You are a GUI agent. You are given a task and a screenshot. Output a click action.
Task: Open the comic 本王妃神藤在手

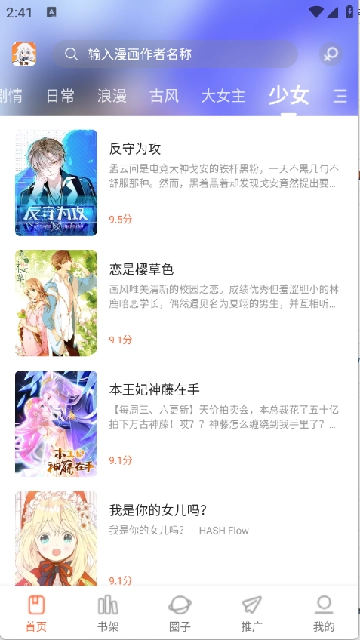point(178,424)
